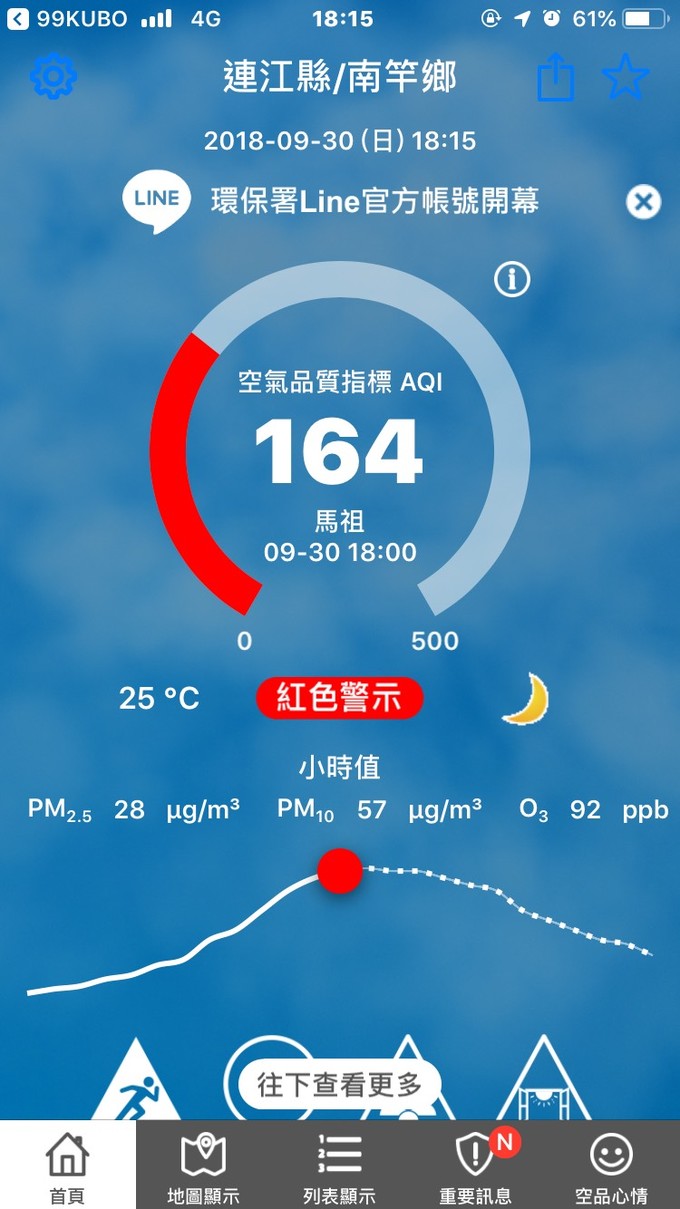The height and width of the screenshot is (1209, 680).
Task: Open the settings gear
Action: point(54,77)
